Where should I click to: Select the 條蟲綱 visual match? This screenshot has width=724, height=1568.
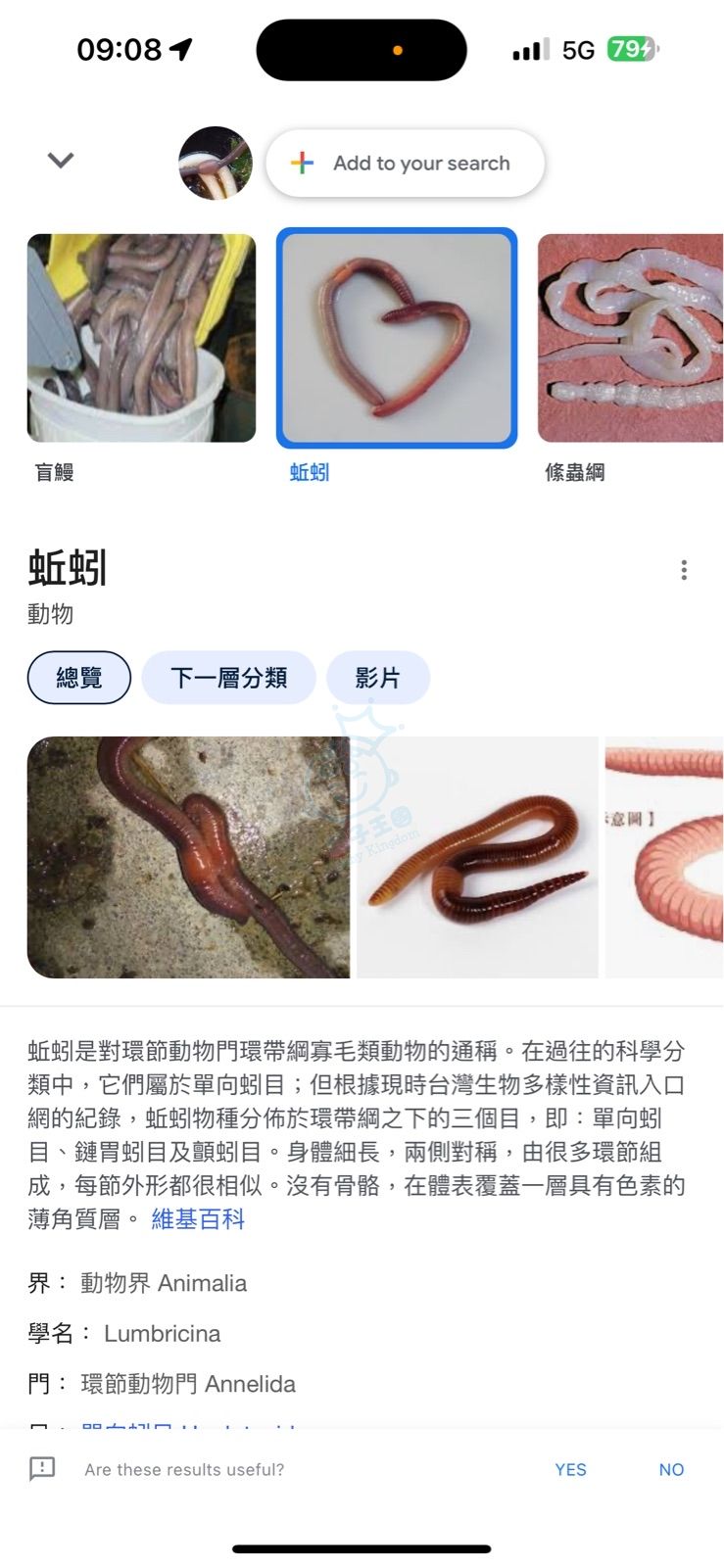pos(630,339)
